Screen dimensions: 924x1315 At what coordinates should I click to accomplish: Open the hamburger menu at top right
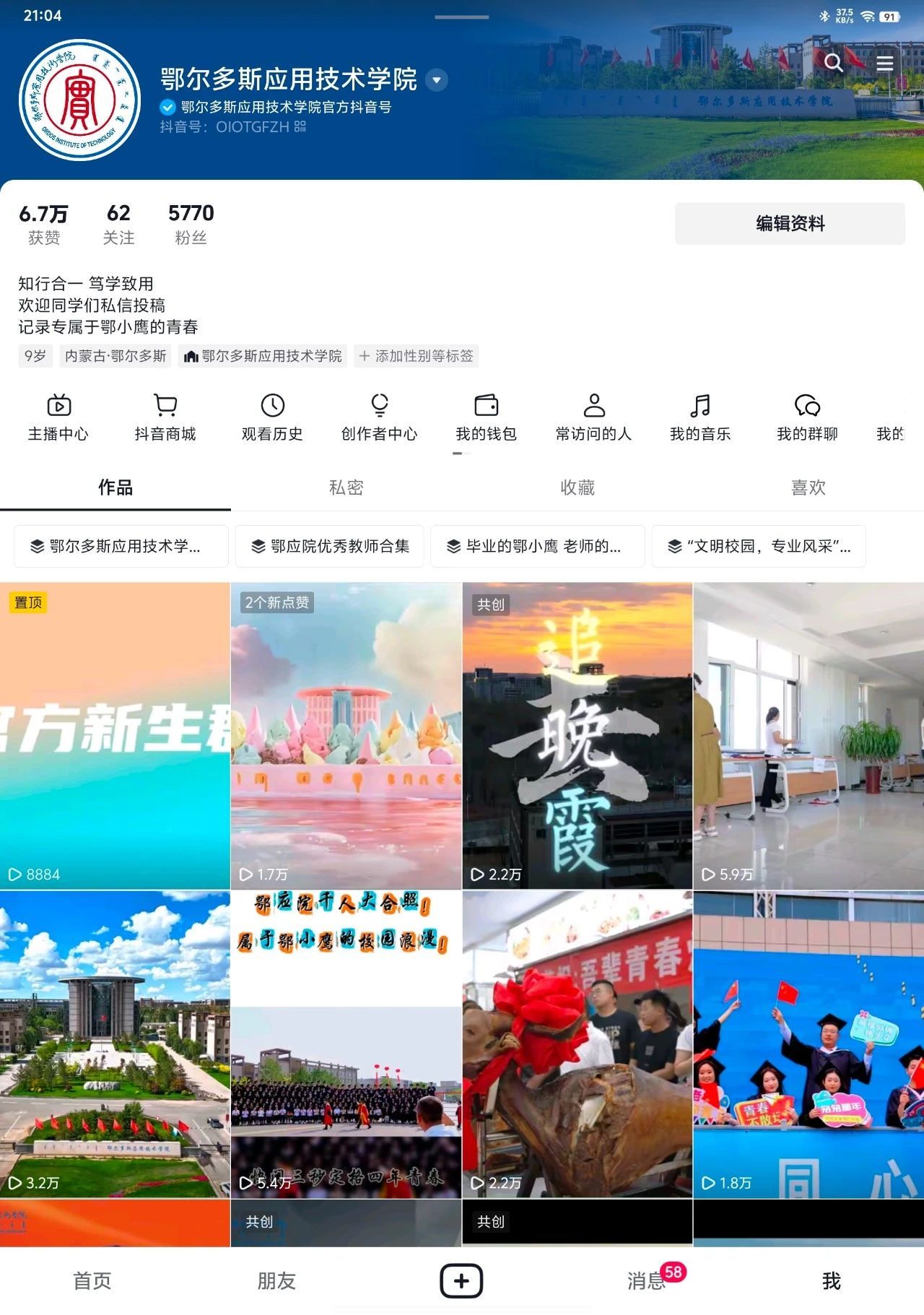coord(885,64)
